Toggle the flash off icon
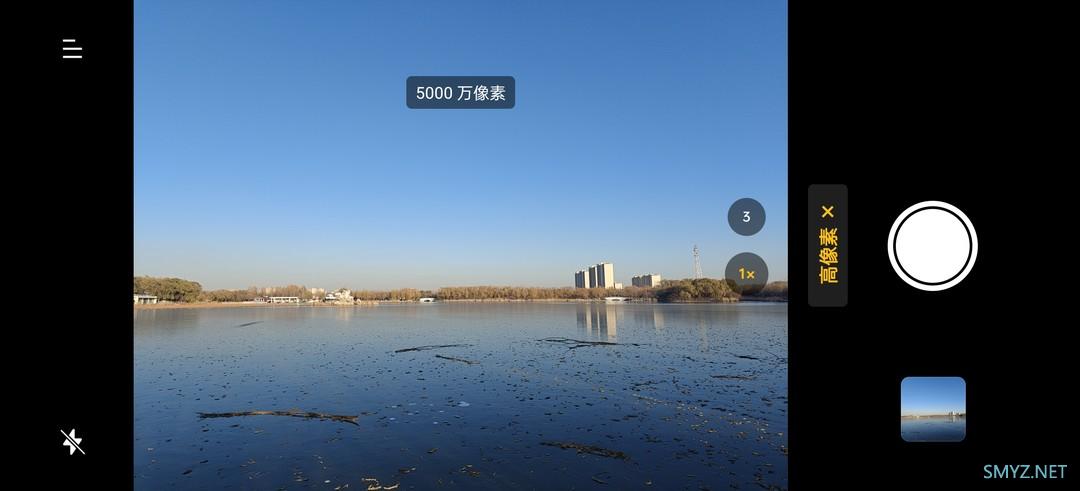Screen dimensions: 1080x491 (x=72, y=441)
